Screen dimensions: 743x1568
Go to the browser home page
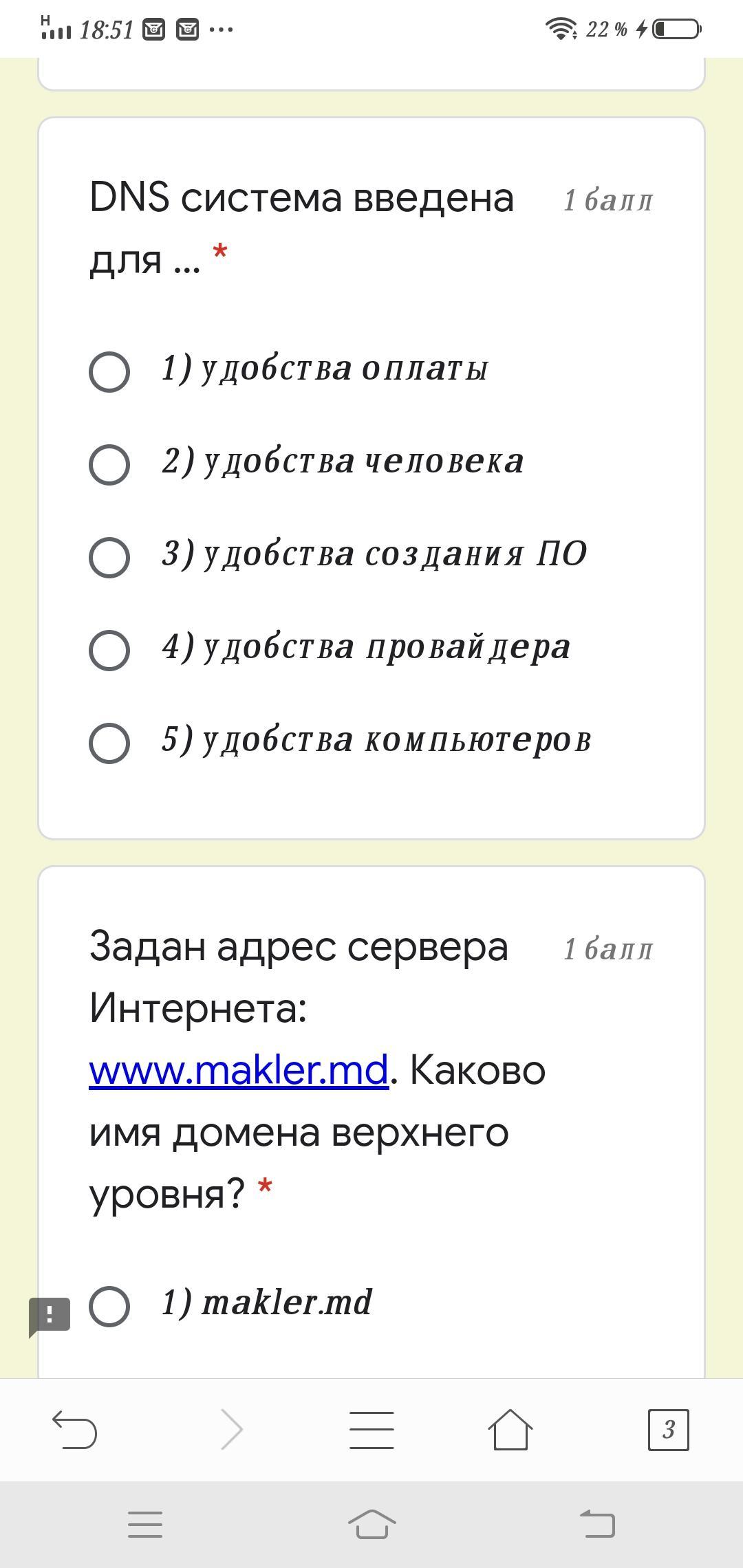click(510, 1429)
